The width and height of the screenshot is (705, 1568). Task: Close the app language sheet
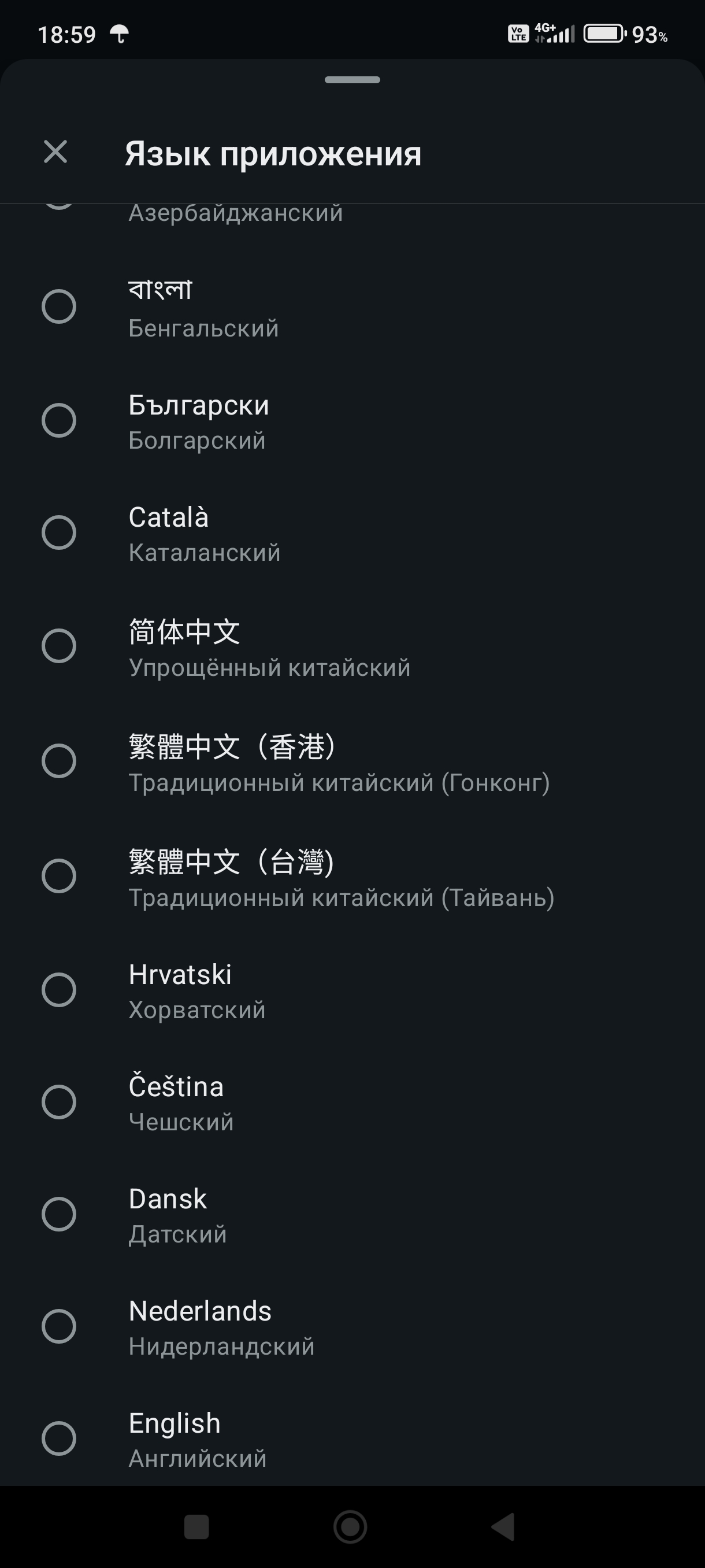click(55, 151)
